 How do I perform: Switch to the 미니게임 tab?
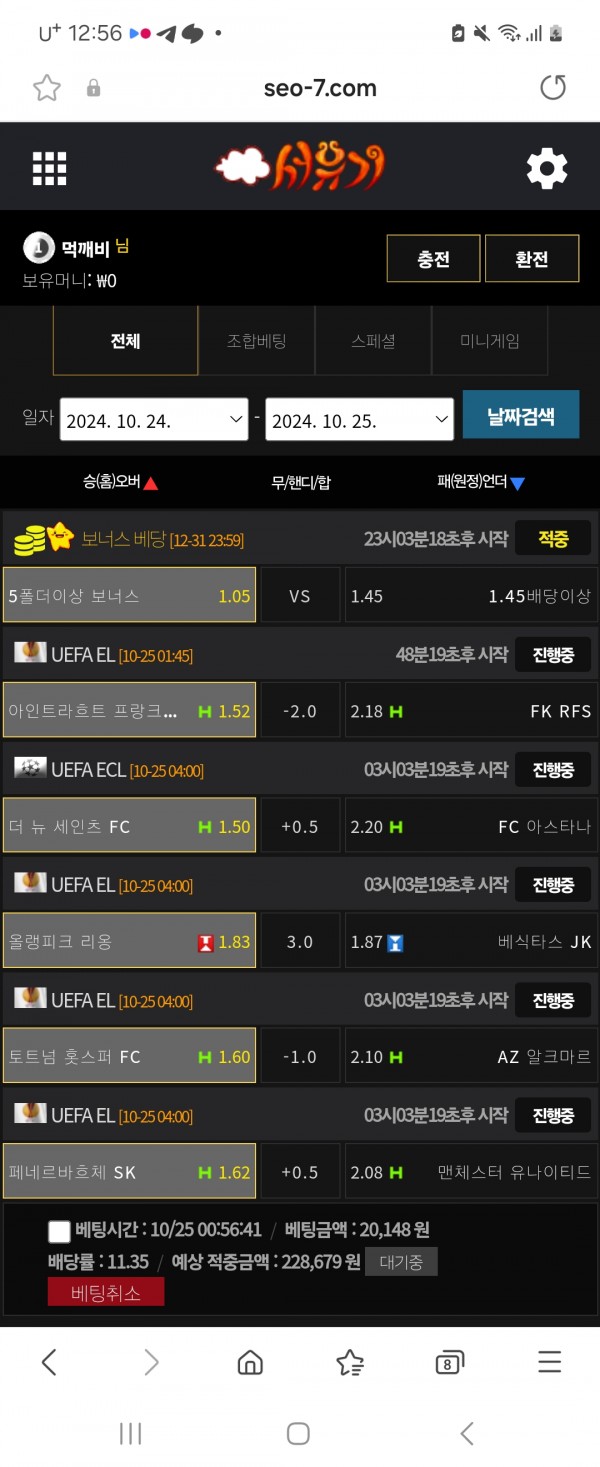click(489, 341)
